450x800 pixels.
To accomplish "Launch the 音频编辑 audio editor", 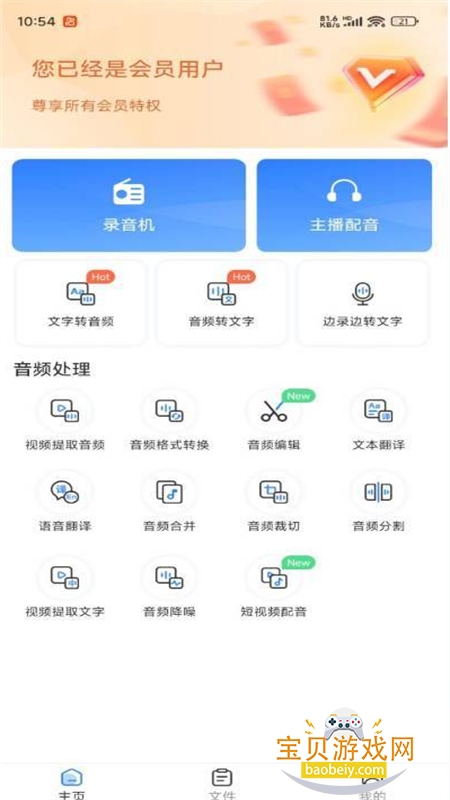I will pos(274,422).
